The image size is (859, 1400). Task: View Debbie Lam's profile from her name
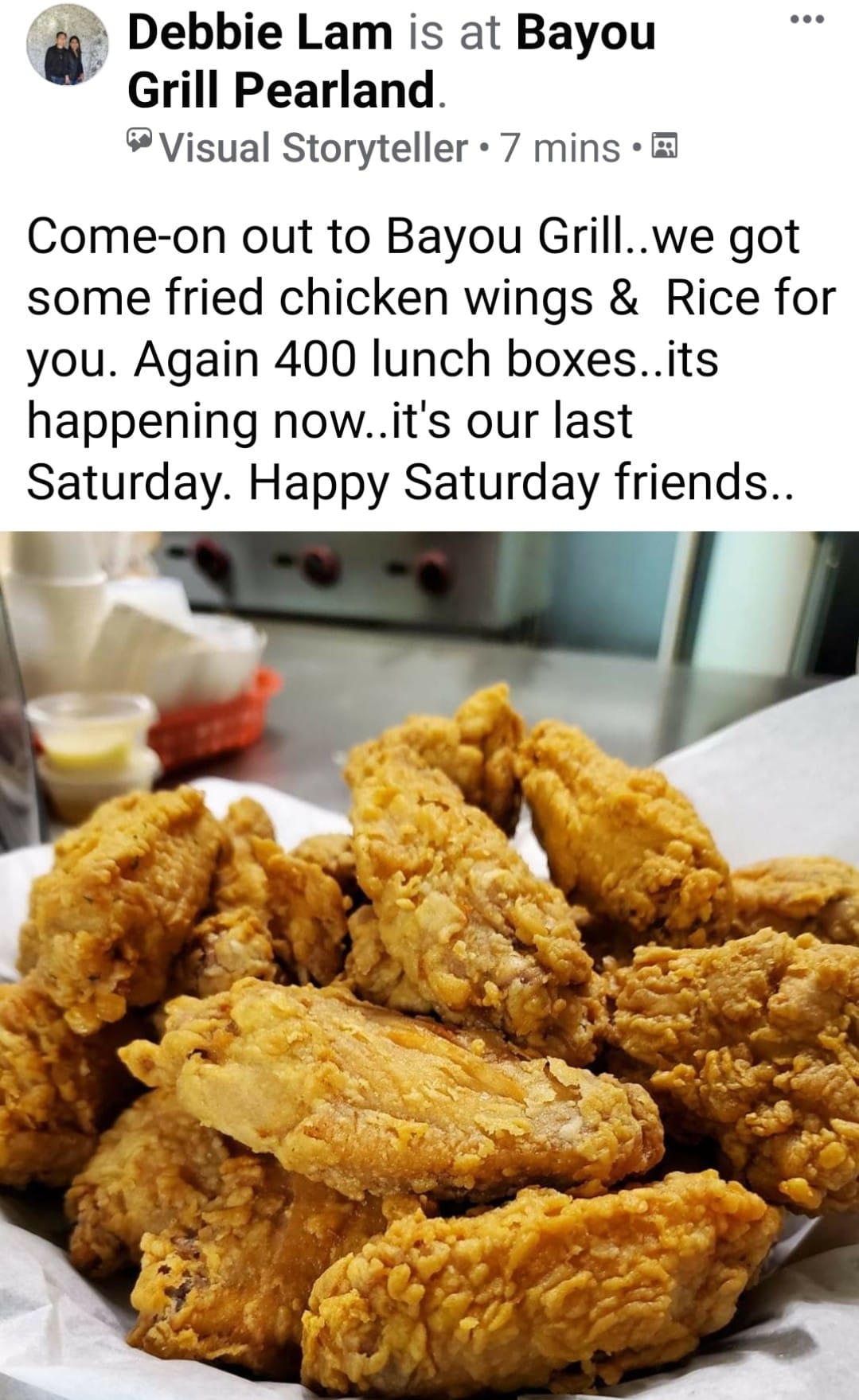[x=260, y=33]
